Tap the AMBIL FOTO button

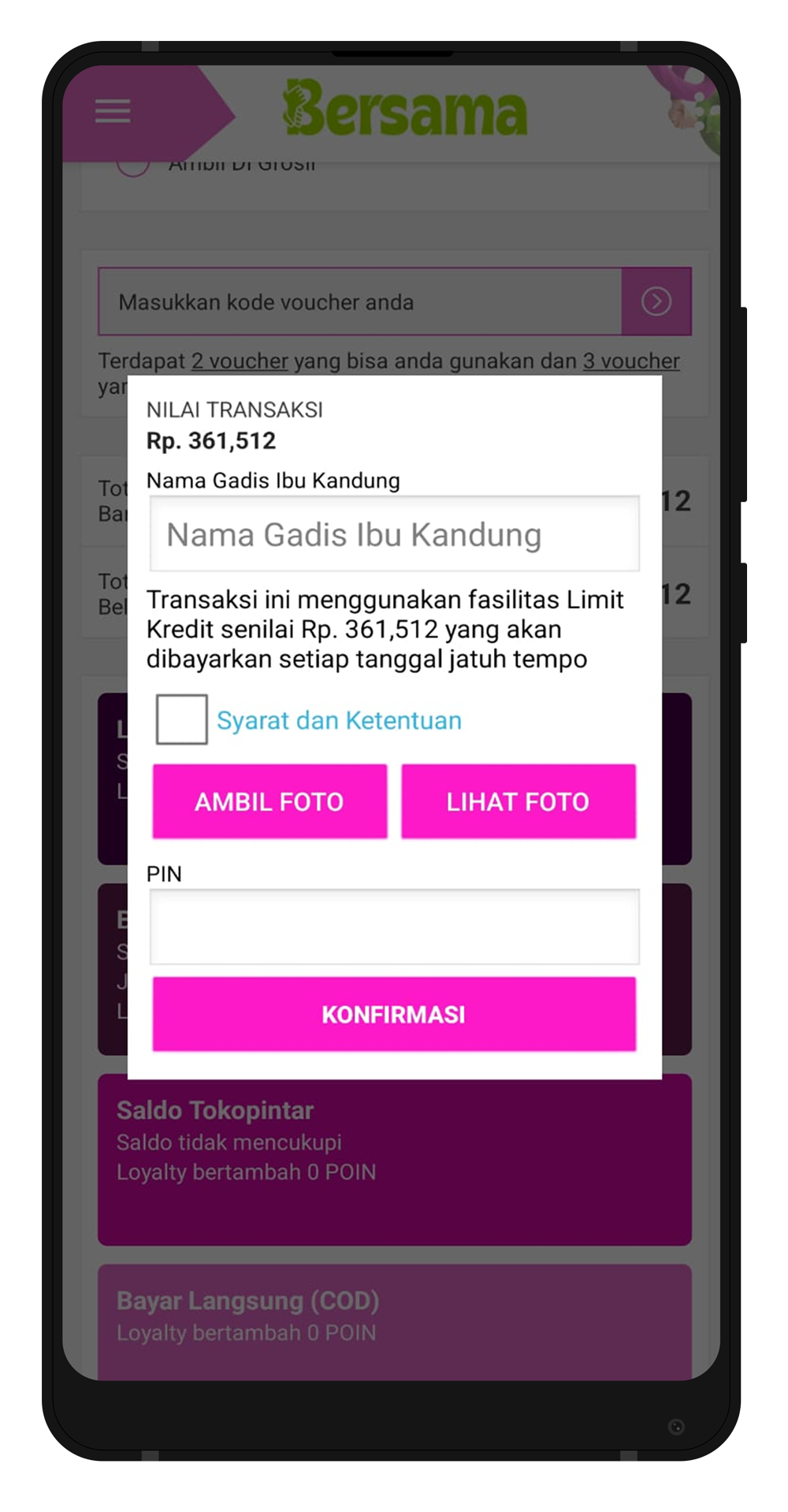(269, 801)
